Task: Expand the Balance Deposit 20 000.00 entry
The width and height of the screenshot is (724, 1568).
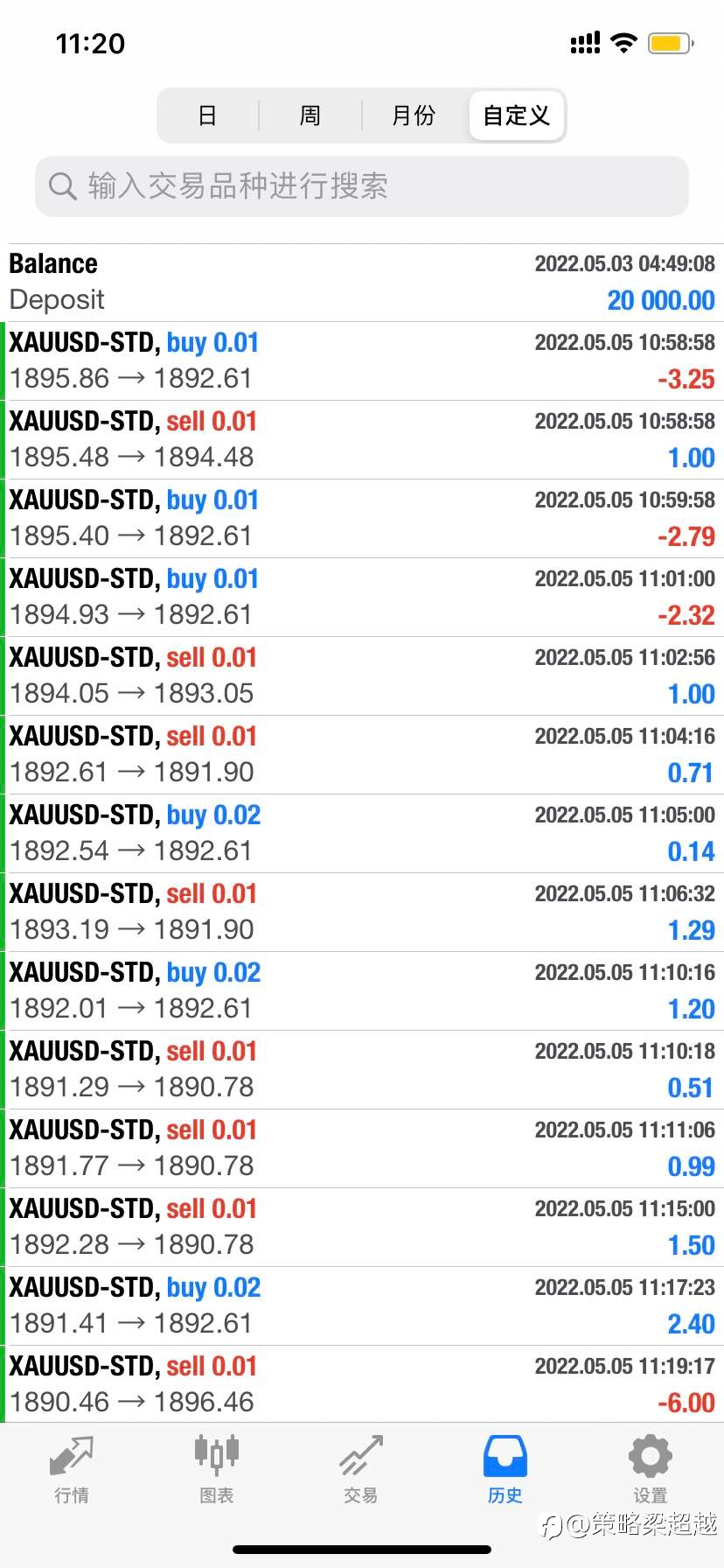Action: [x=362, y=283]
